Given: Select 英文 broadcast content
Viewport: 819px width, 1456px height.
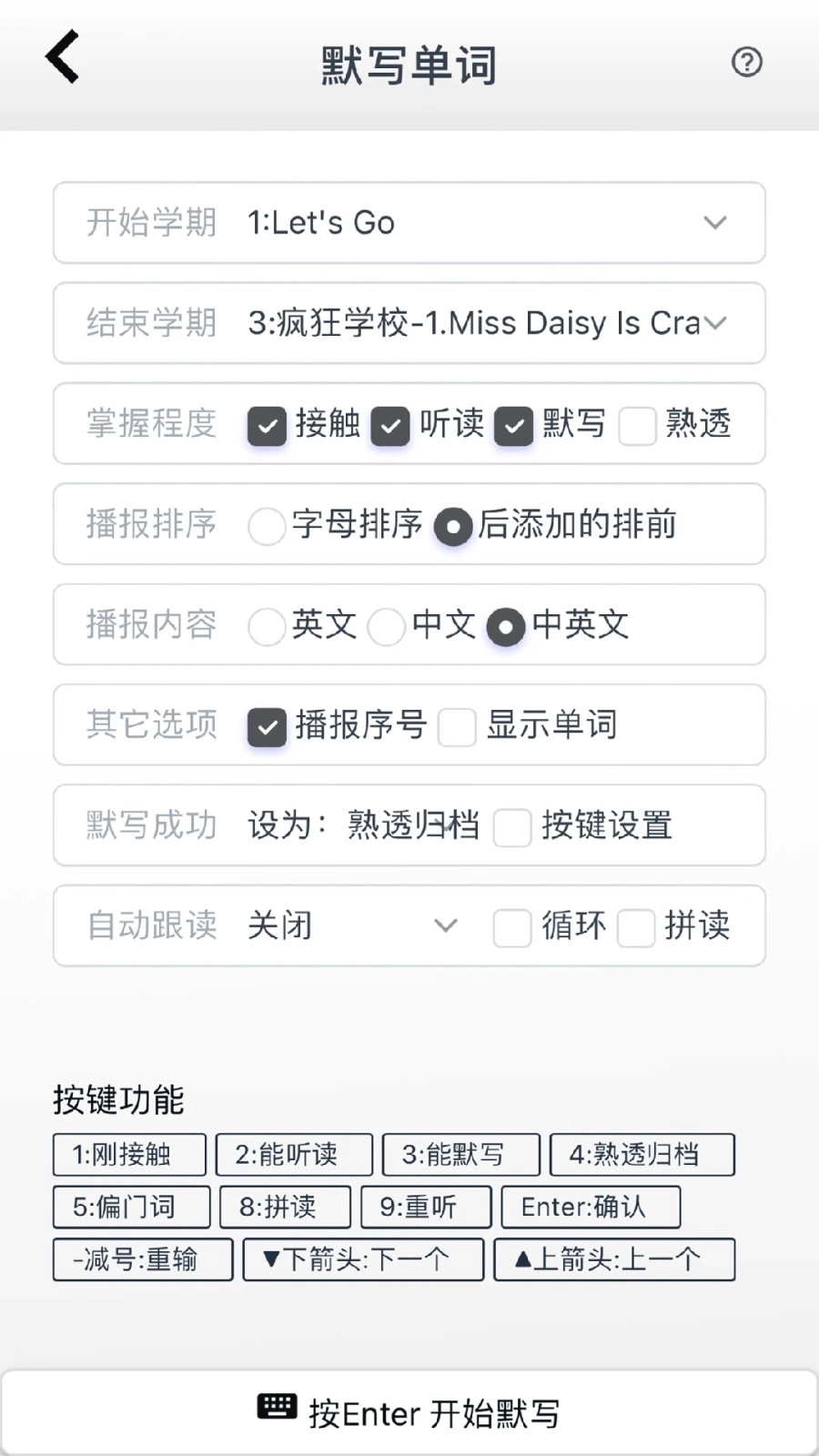Looking at the screenshot, I should [x=267, y=626].
